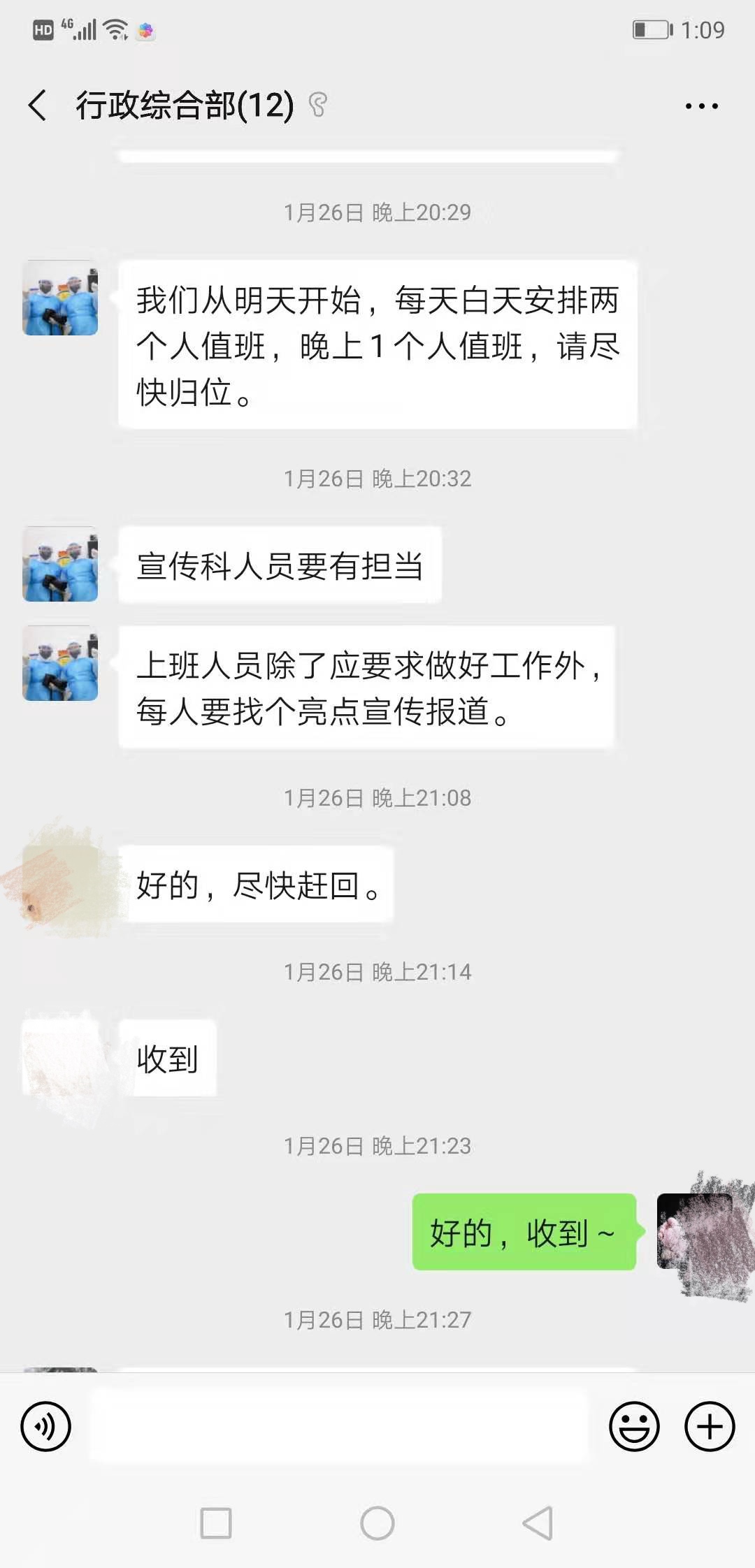Open the plus attachments panel
This screenshot has width=755, height=1568.
(x=709, y=1426)
